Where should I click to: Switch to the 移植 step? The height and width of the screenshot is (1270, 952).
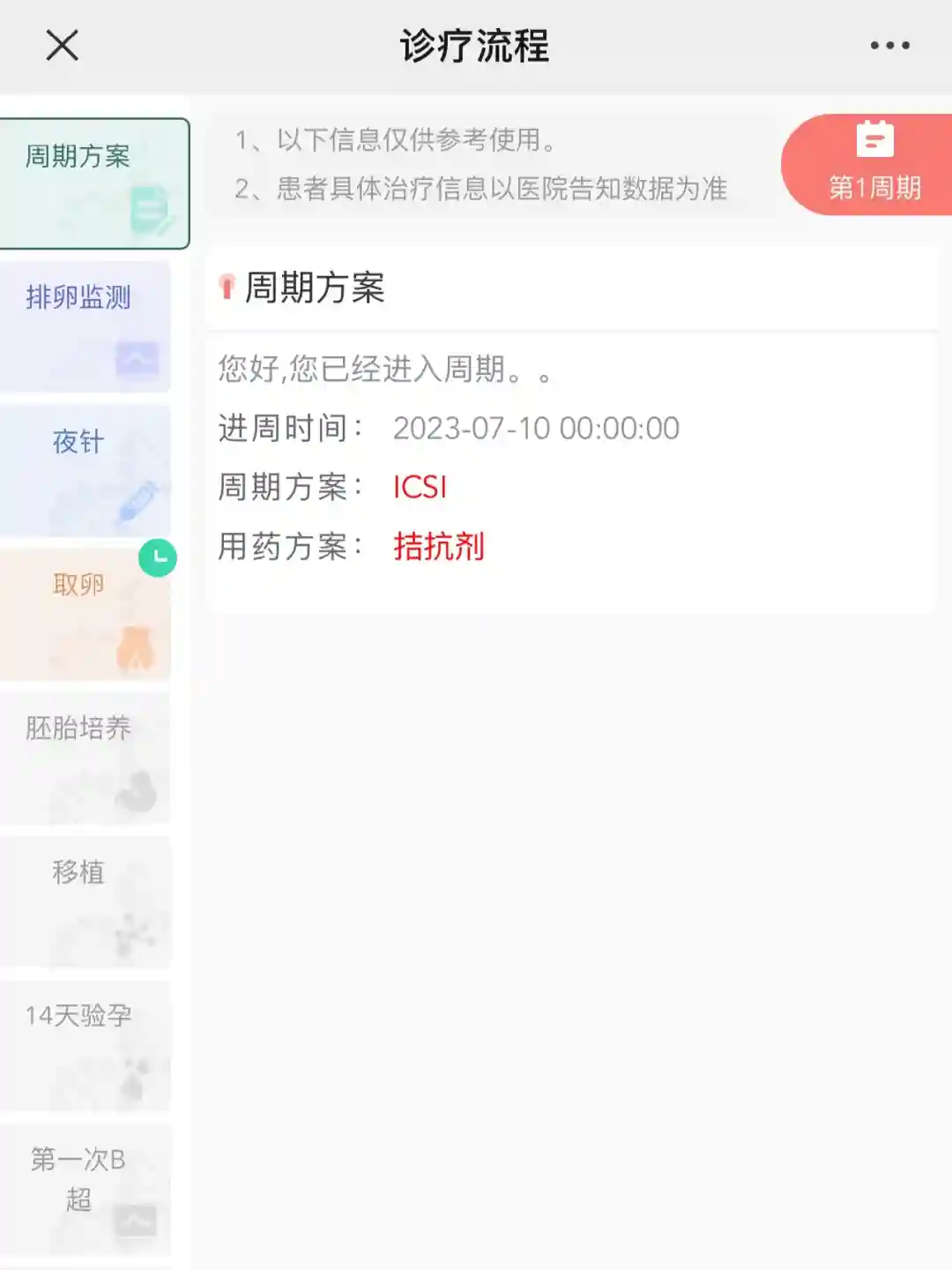pyautogui.click(x=86, y=901)
